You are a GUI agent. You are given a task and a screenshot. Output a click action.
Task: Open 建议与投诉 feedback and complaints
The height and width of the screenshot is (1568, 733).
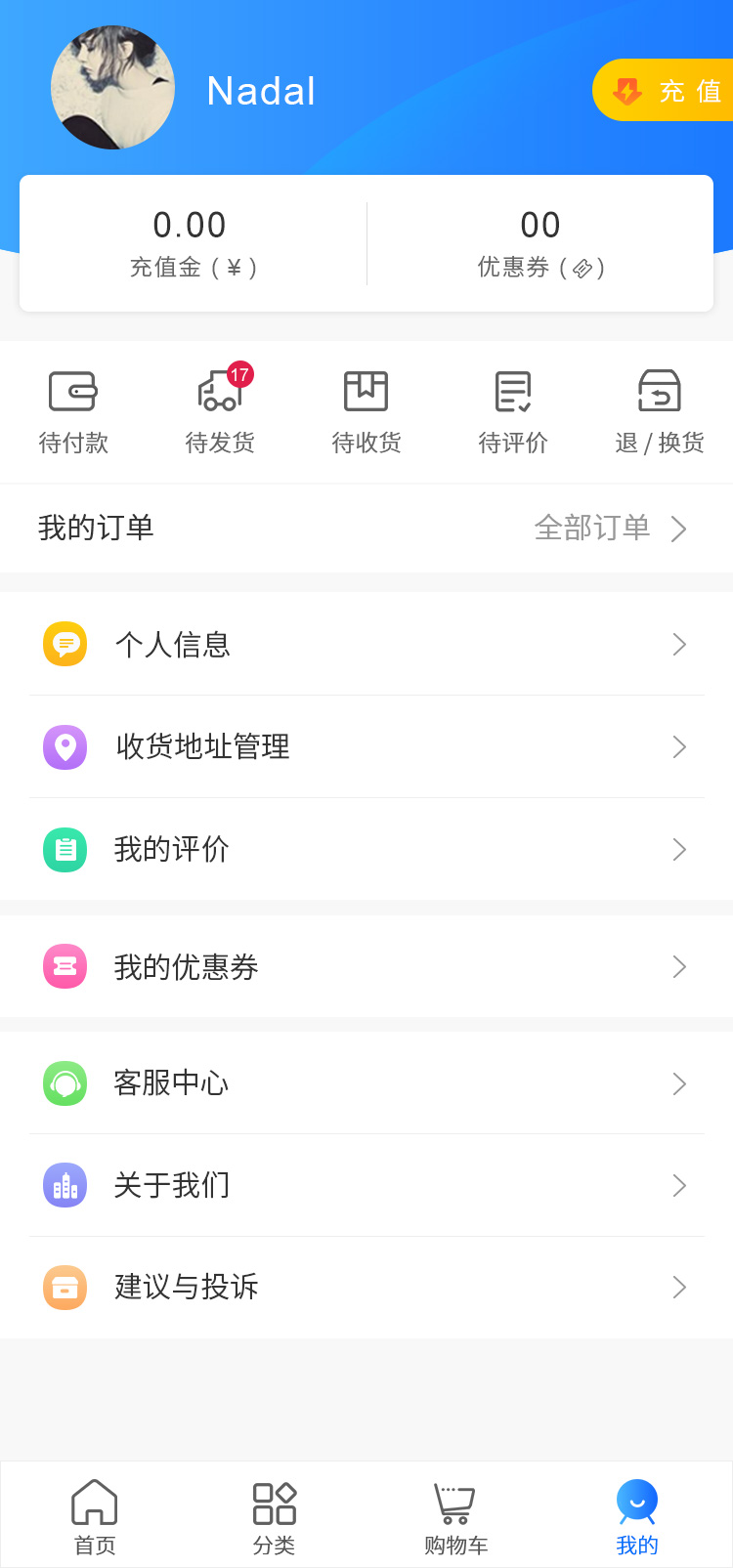click(366, 1288)
